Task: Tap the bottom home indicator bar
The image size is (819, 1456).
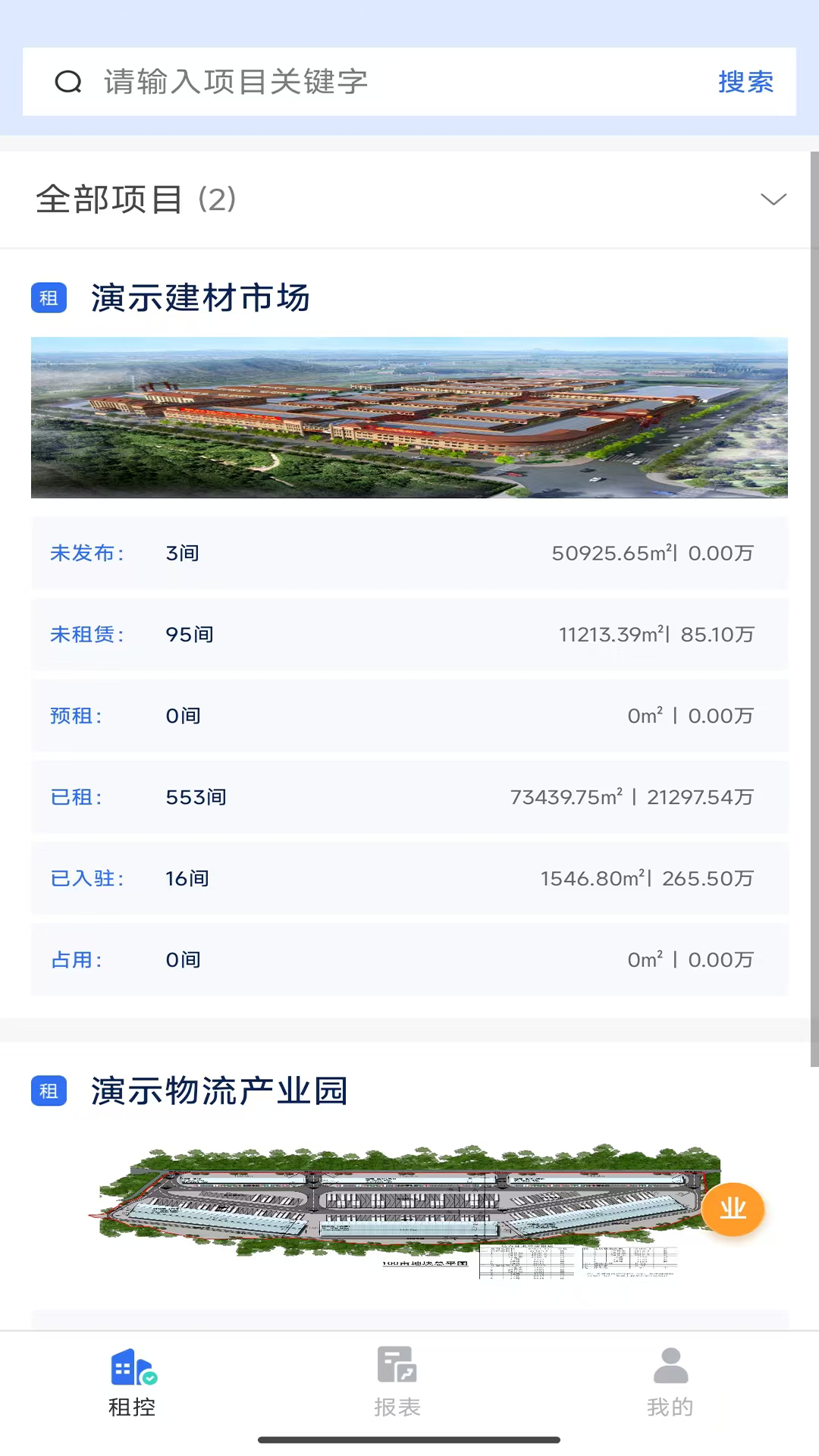Action: pyautogui.click(x=409, y=1438)
